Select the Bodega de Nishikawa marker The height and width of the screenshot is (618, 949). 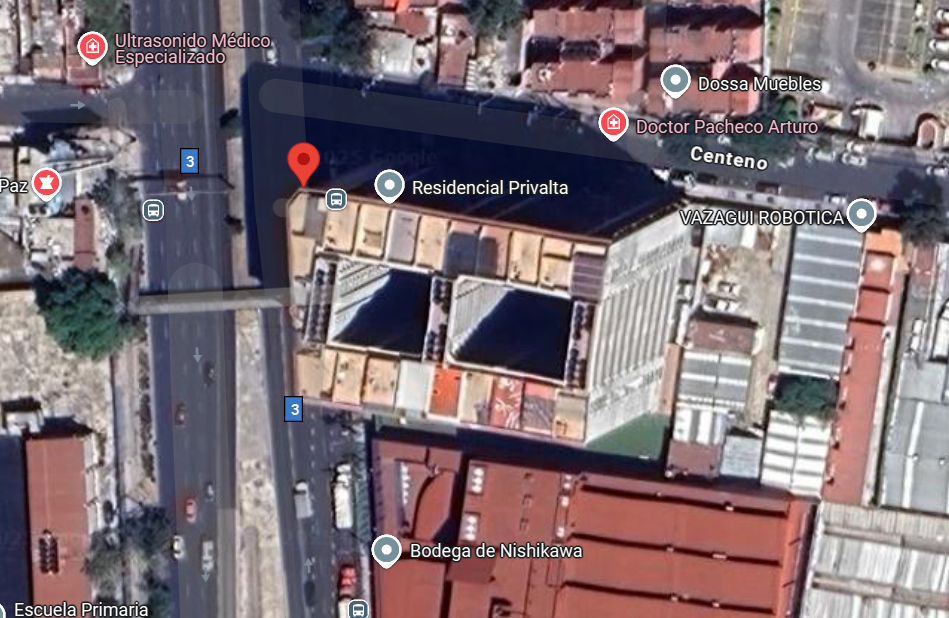click(387, 550)
